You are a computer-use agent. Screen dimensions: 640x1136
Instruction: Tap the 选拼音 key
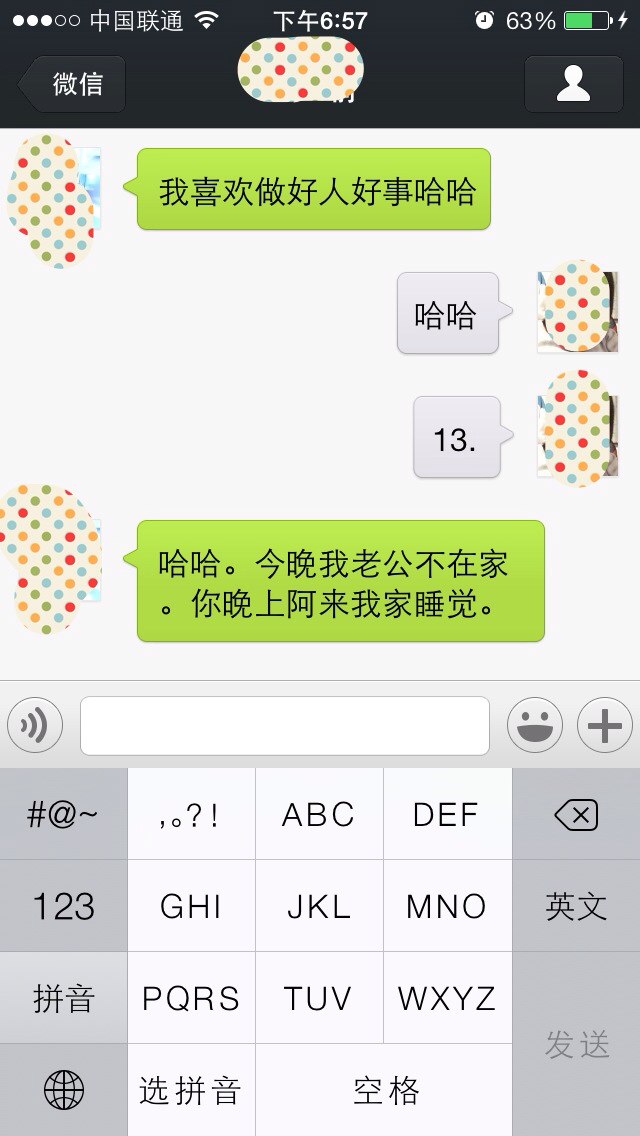pyautogui.click(x=191, y=1090)
